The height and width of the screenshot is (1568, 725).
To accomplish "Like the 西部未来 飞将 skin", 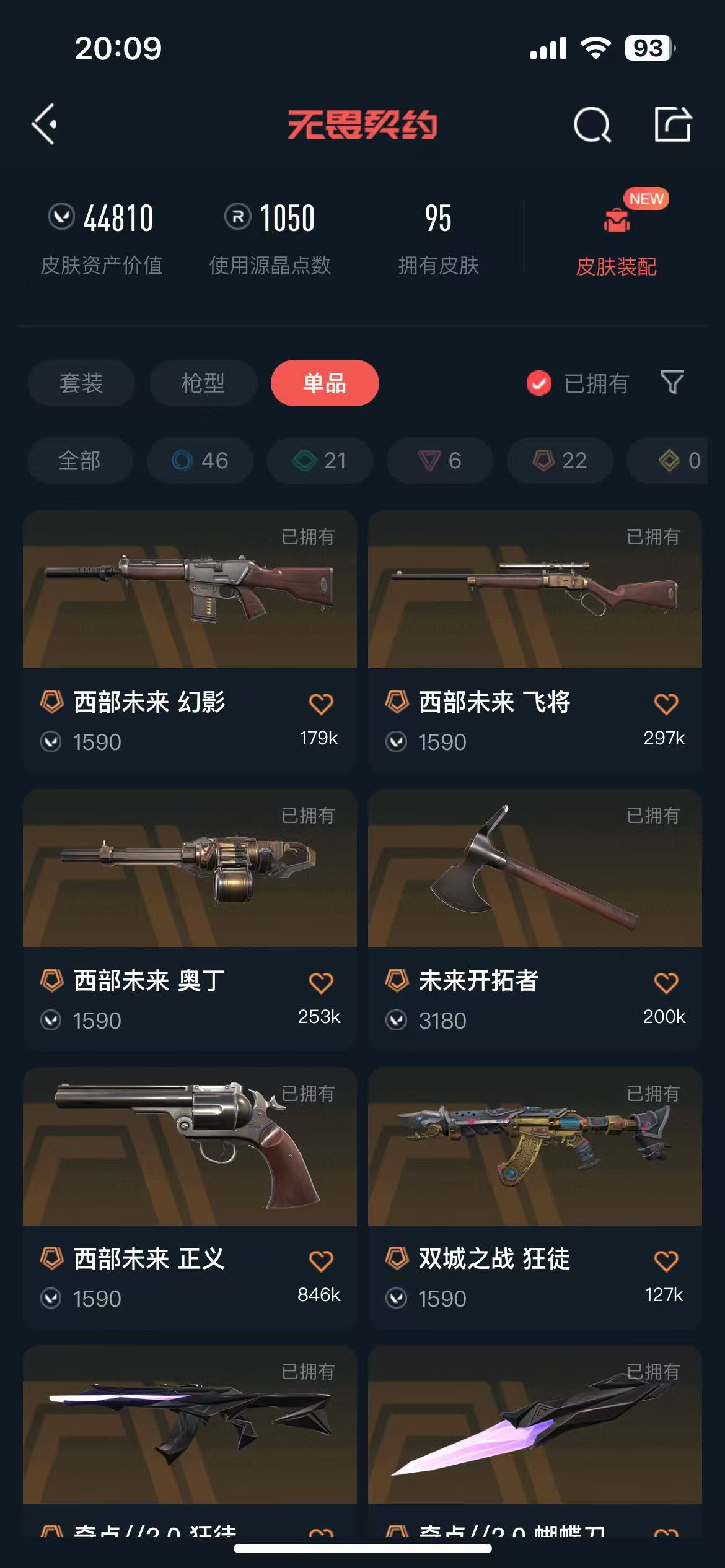I will pyautogui.click(x=666, y=704).
